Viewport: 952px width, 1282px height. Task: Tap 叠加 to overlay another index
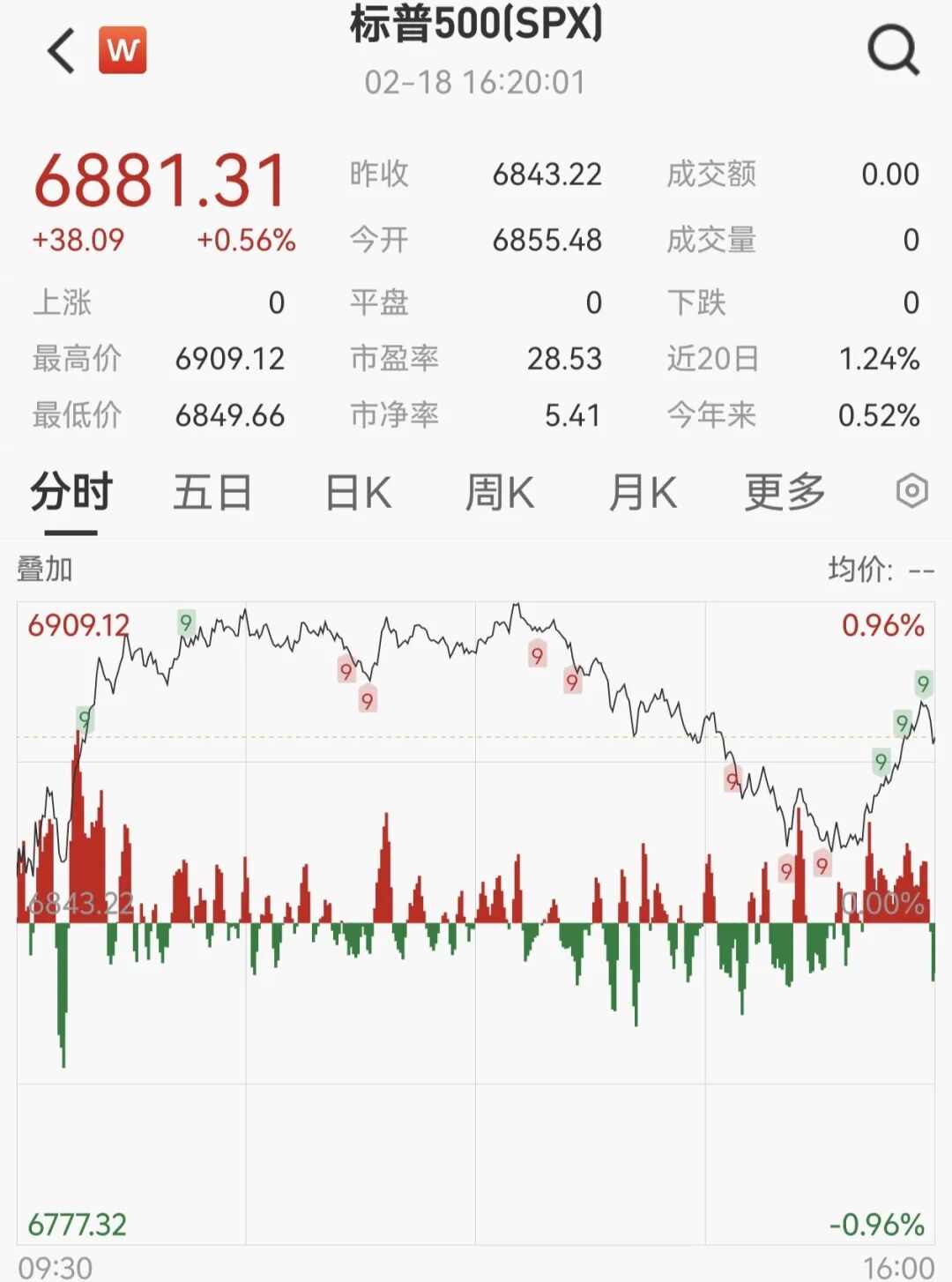tap(45, 570)
